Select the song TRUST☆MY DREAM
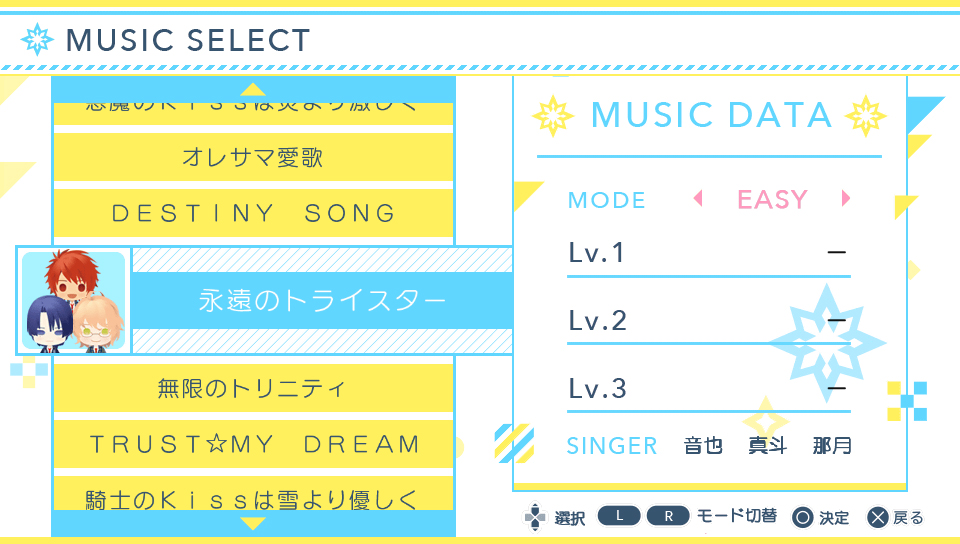 253,444
